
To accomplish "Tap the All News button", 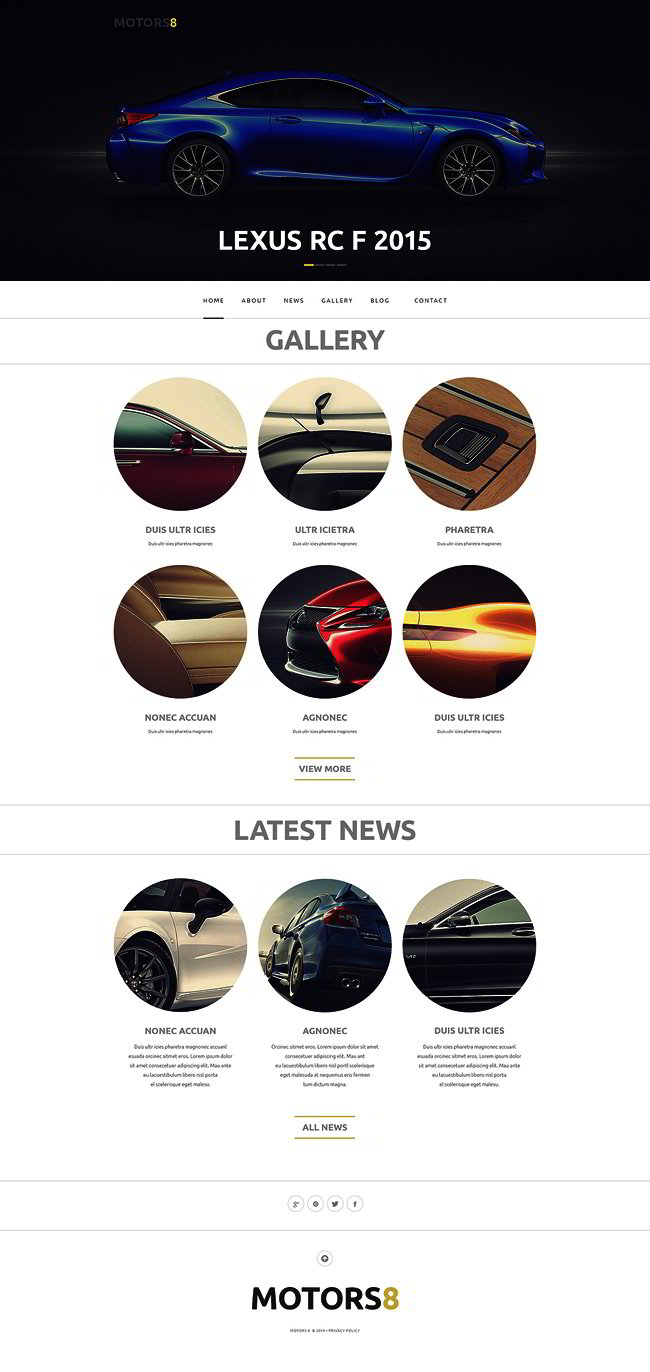I will click(x=325, y=1127).
